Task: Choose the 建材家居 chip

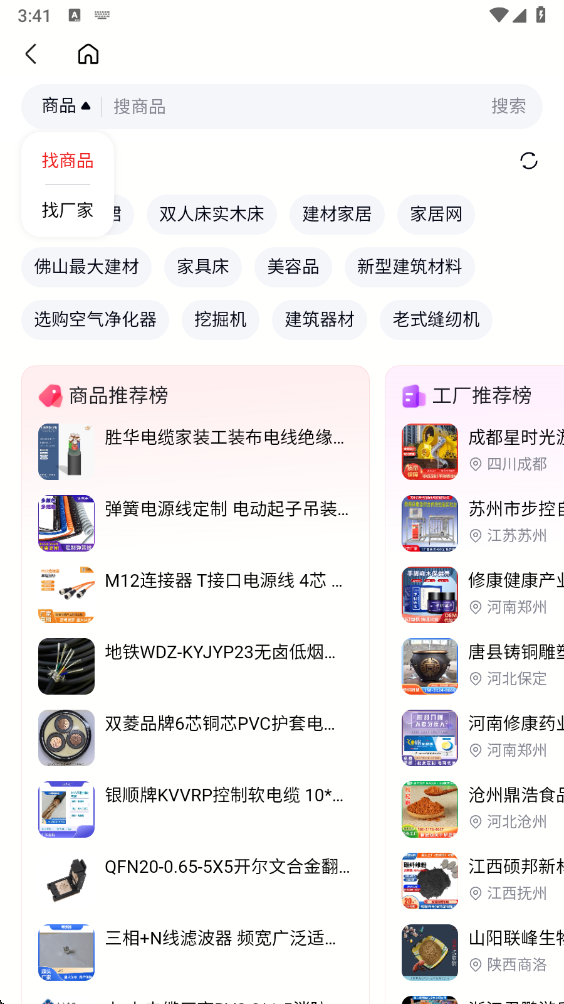Action: [337, 214]
